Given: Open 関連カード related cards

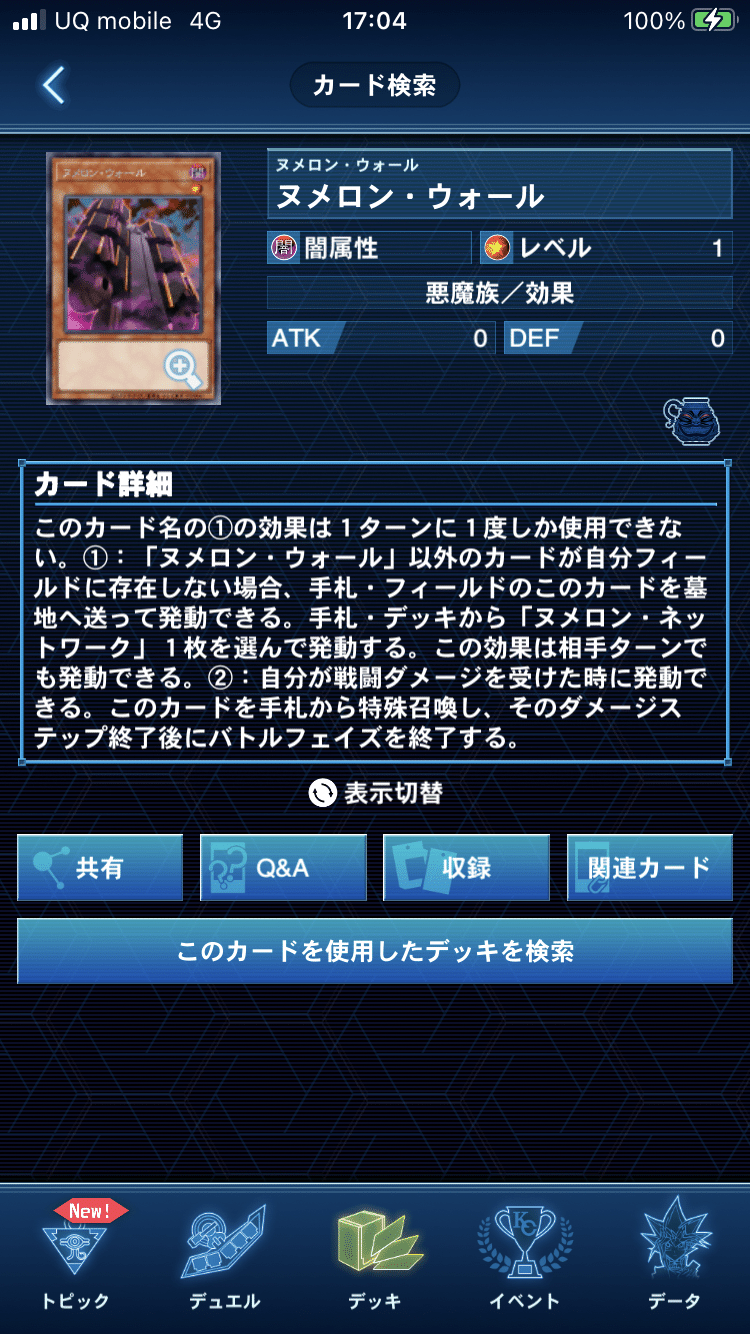Looking at the screenshot, I should click(x=650, y=868).
